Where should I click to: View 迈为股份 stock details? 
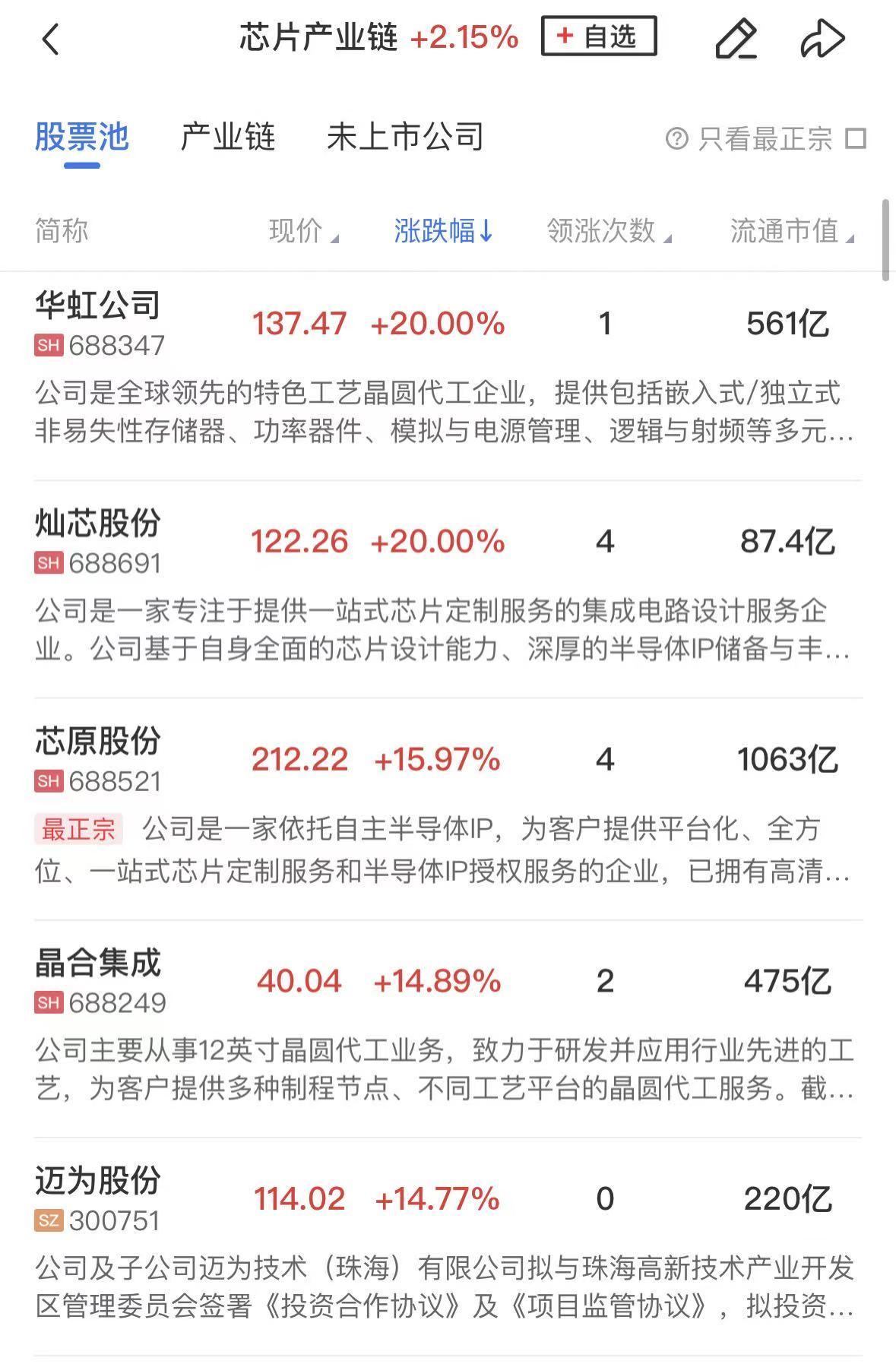(98, 1181)
